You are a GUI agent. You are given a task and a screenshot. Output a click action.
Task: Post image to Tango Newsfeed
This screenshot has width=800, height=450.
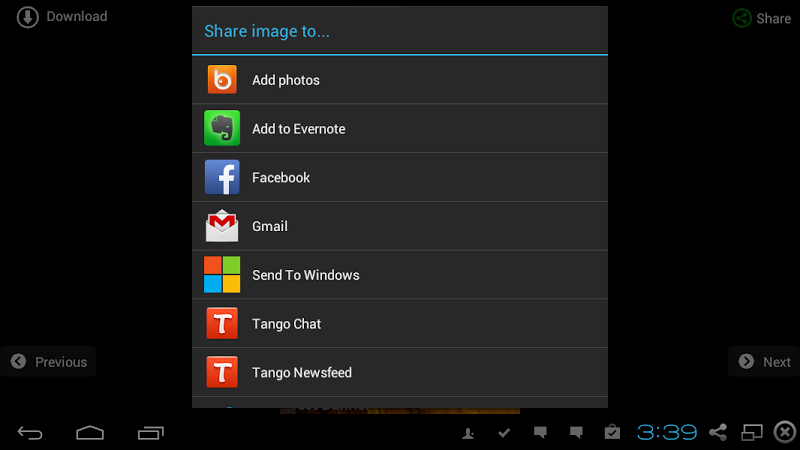(399, 373)
